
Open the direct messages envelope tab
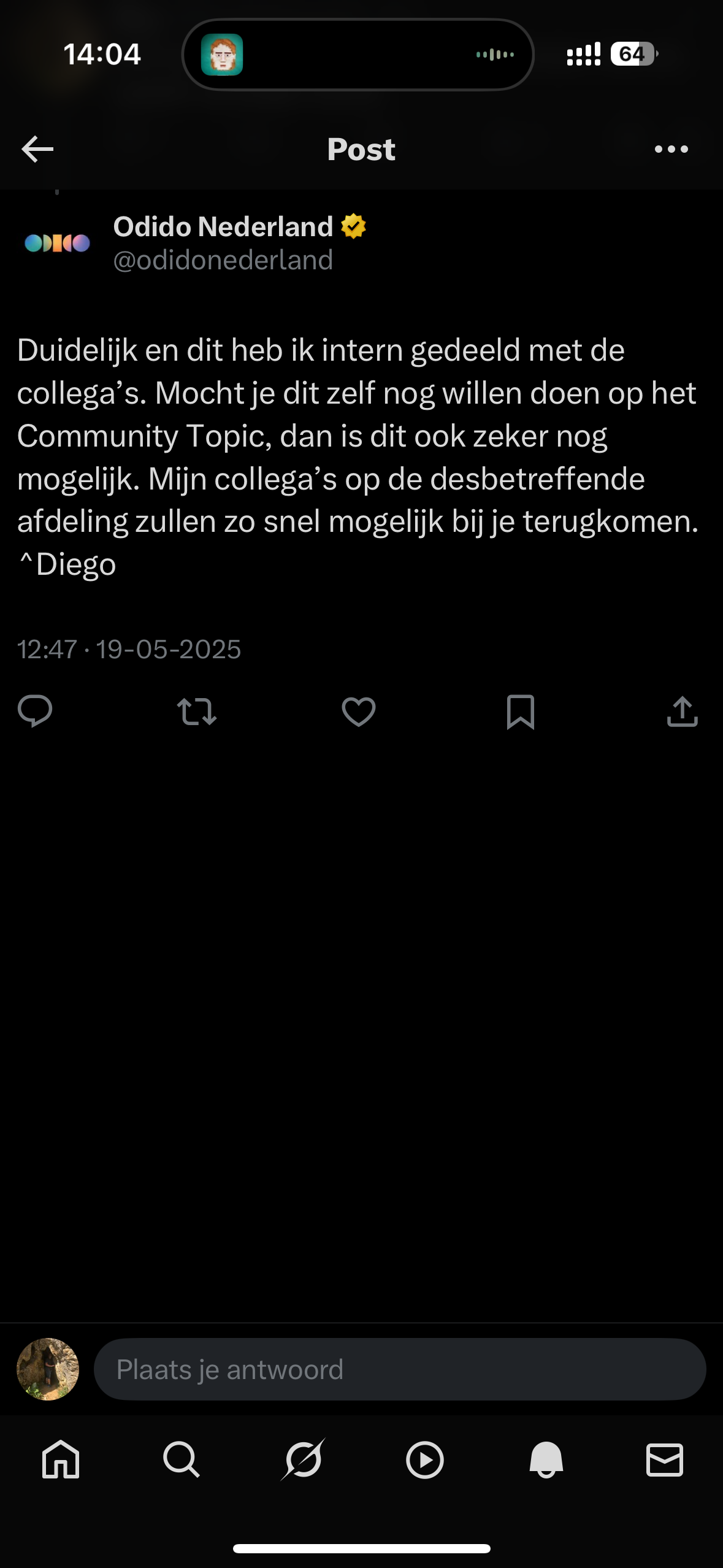point(665,1459)
